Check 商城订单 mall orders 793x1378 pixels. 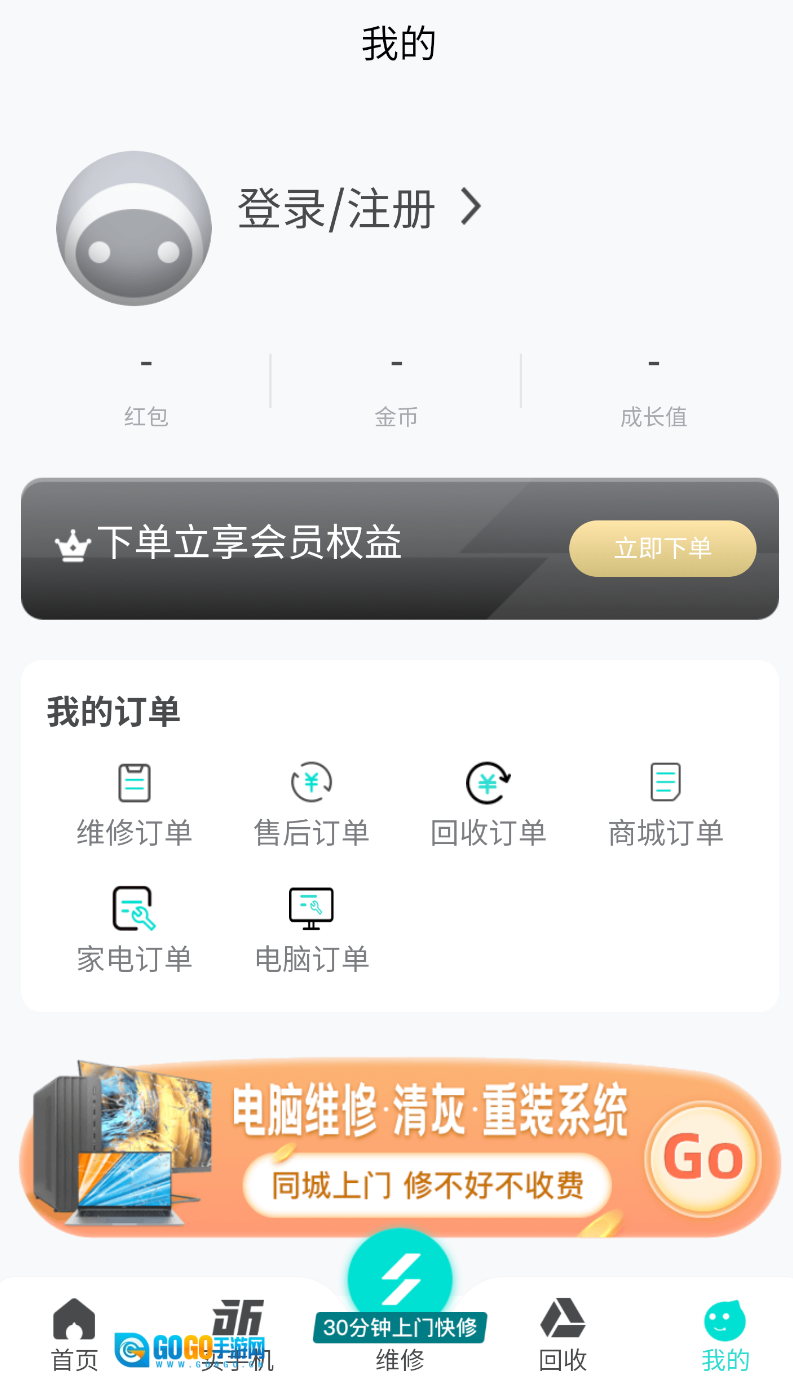coord(665,803)
